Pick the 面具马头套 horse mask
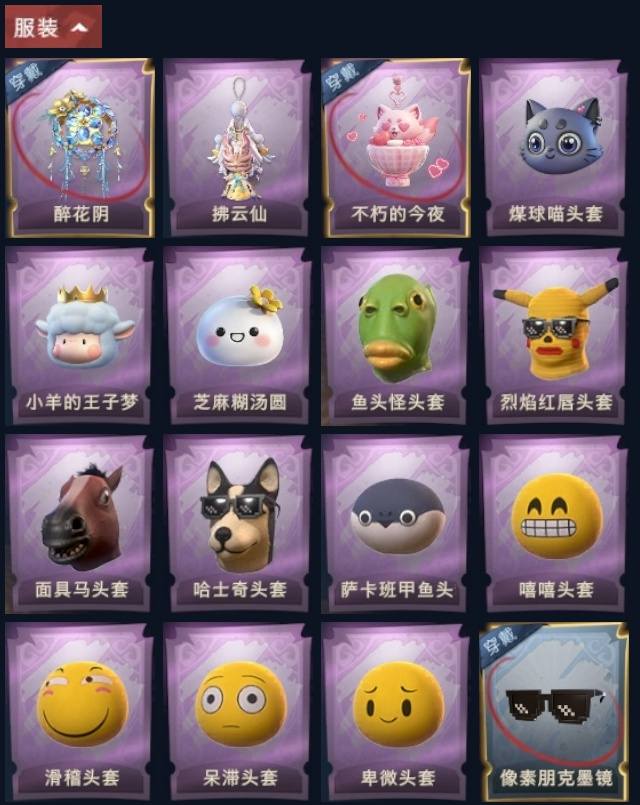The width and height of the screenshot is (640, 805). click(x=81, y=523)
